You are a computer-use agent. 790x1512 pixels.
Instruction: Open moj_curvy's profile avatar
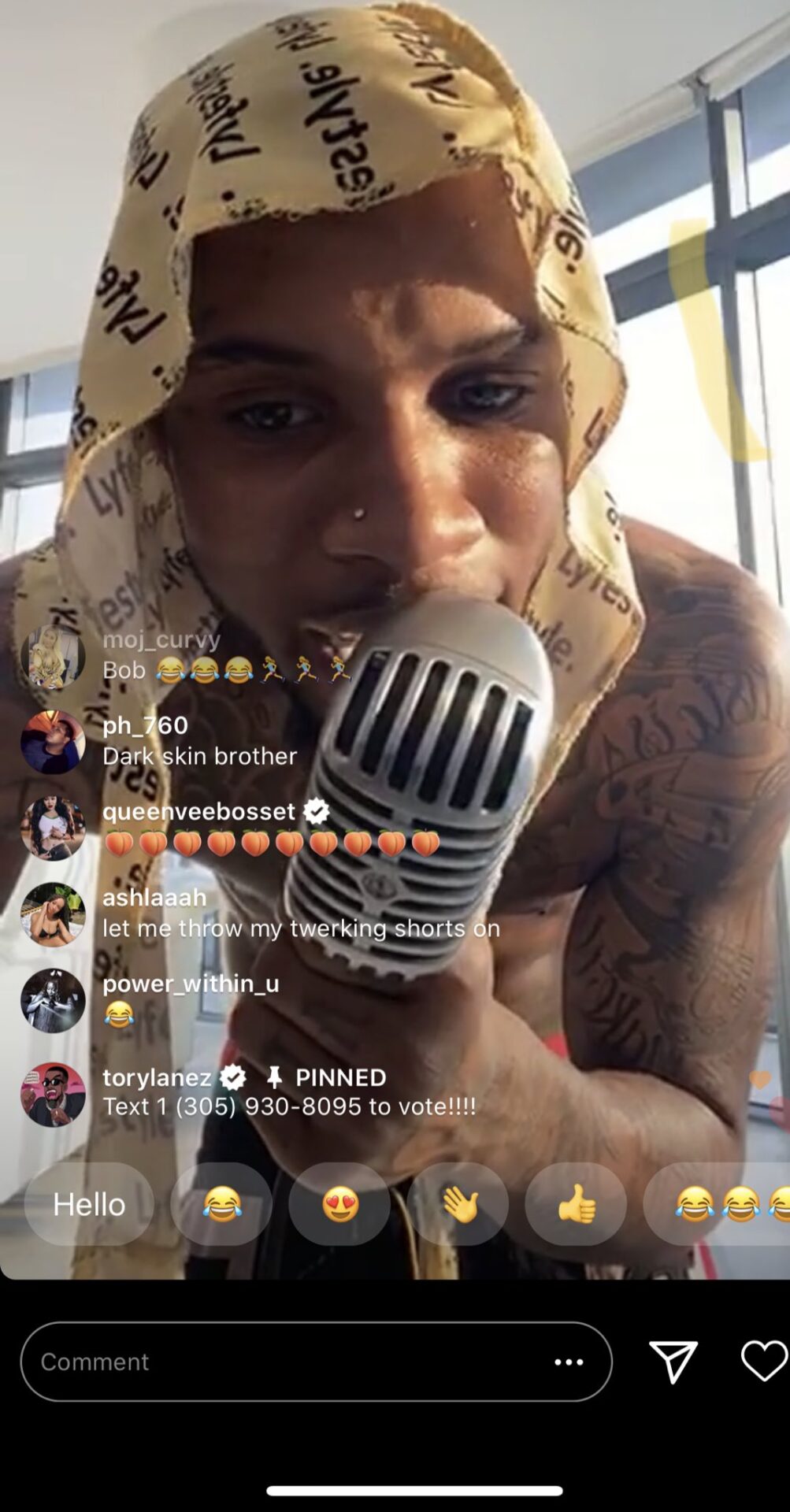point(53,657)
